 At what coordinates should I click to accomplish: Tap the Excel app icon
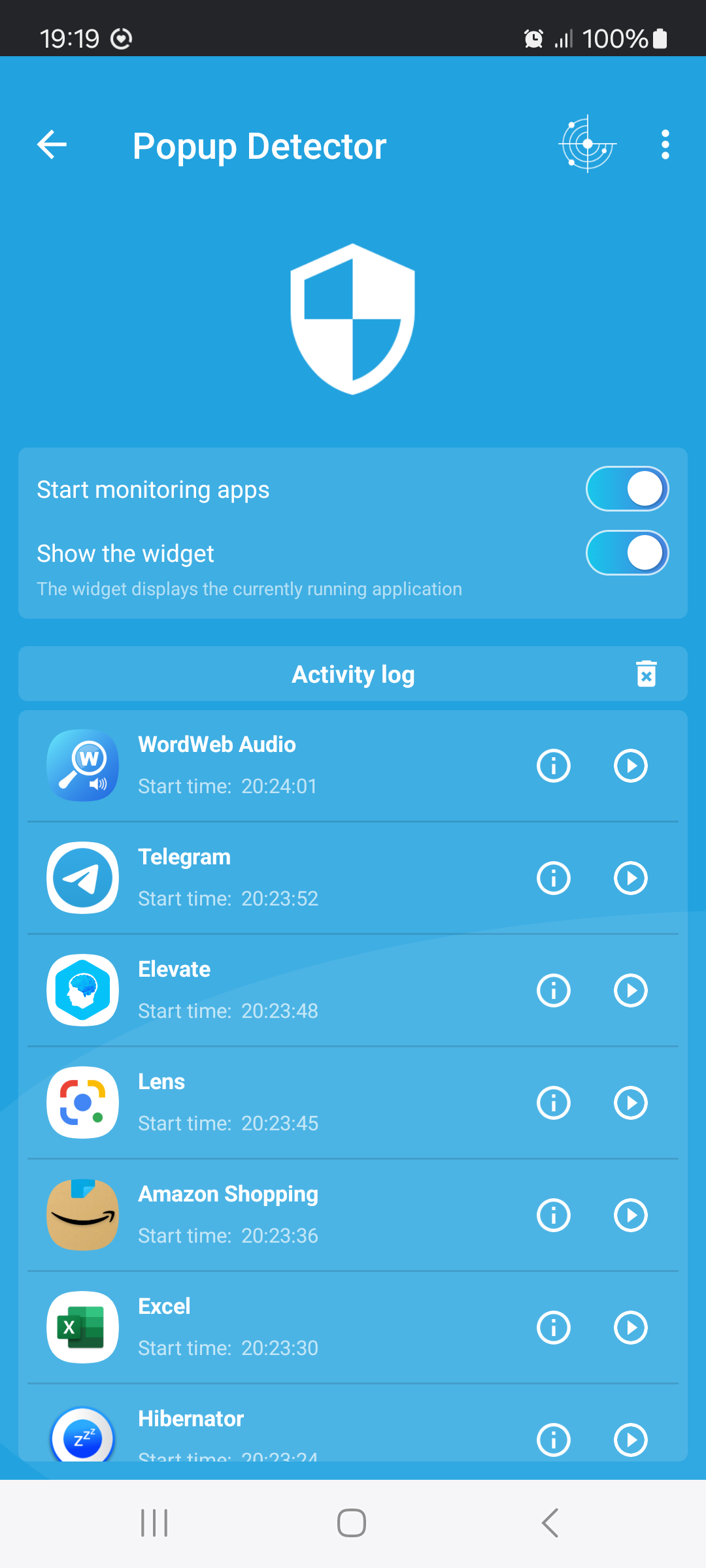point(82,1327)
